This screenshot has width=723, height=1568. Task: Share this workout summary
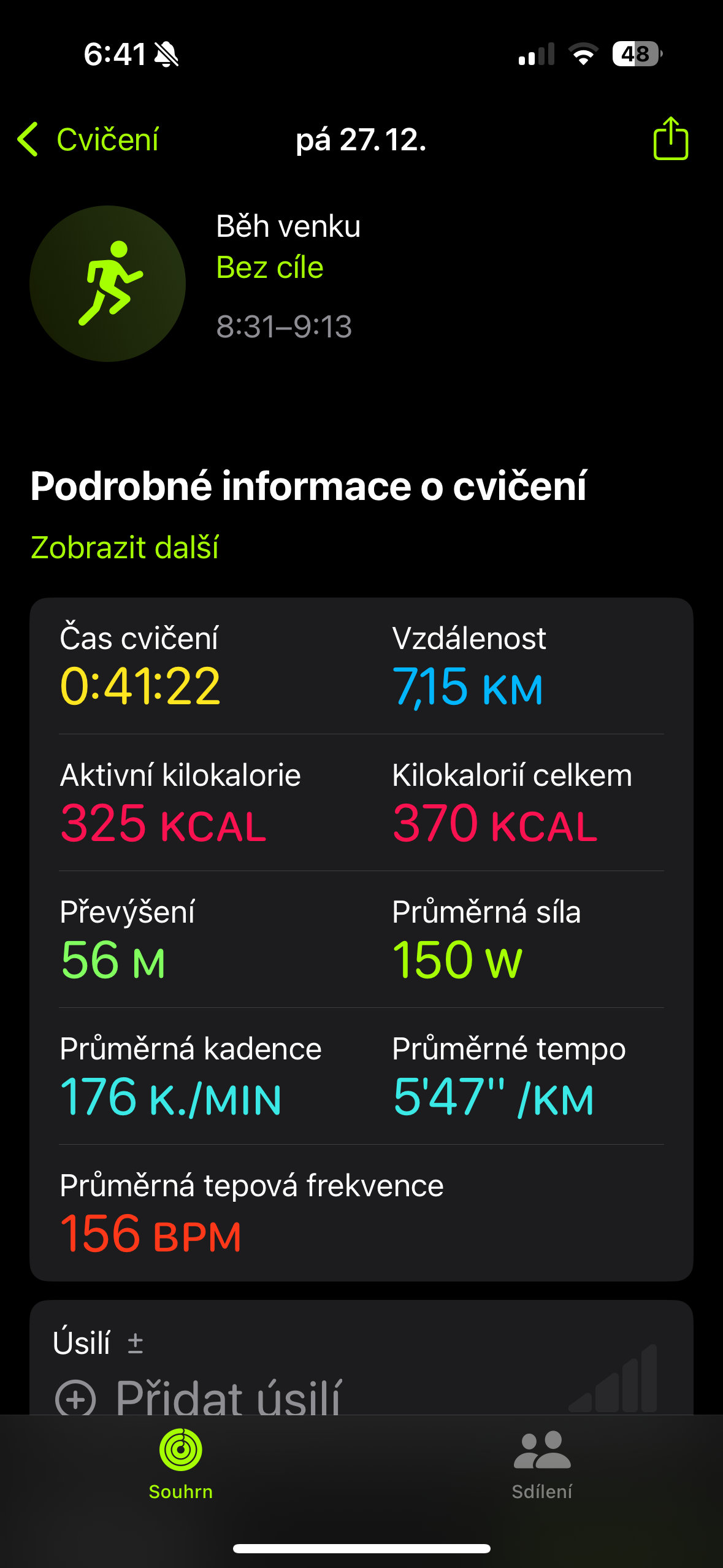670,139
